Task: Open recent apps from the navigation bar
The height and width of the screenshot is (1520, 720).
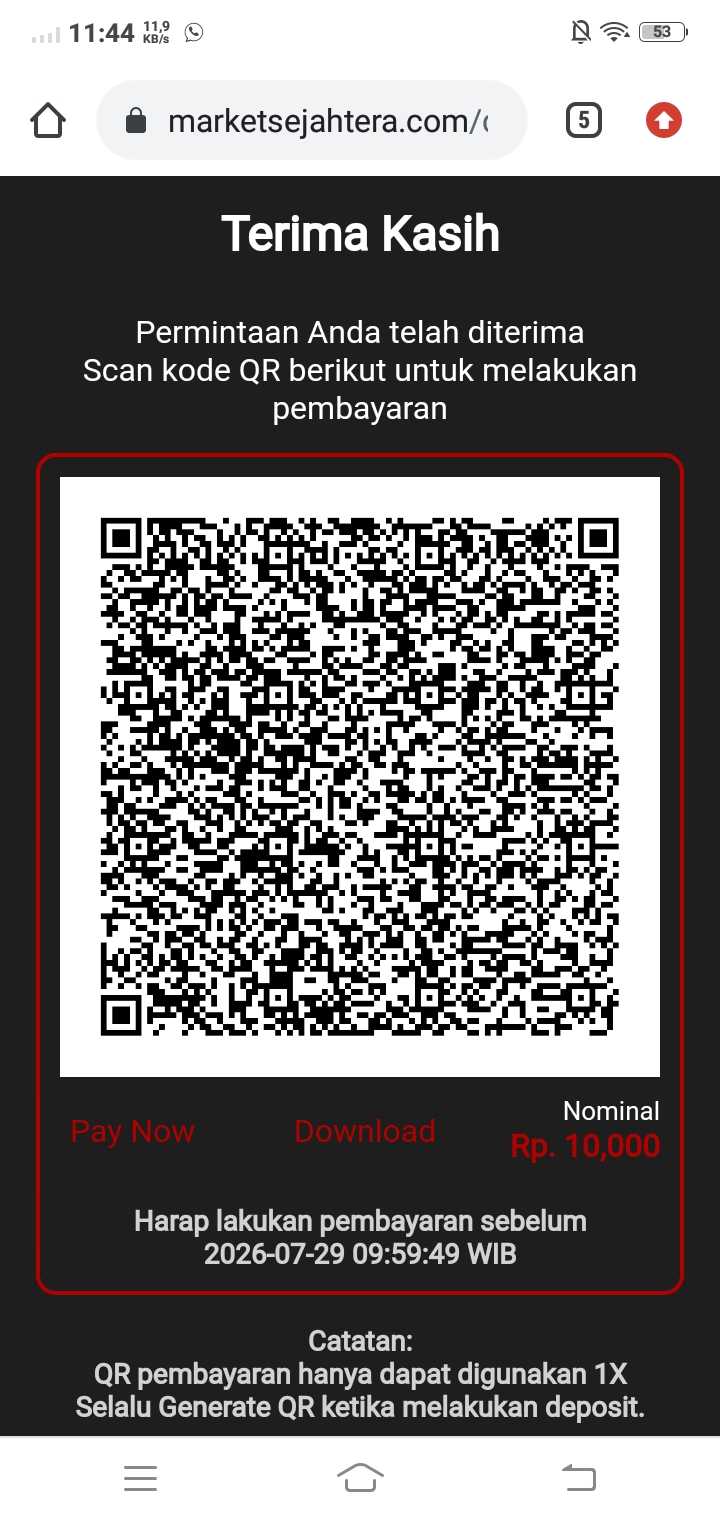Action: [140, 1478]
